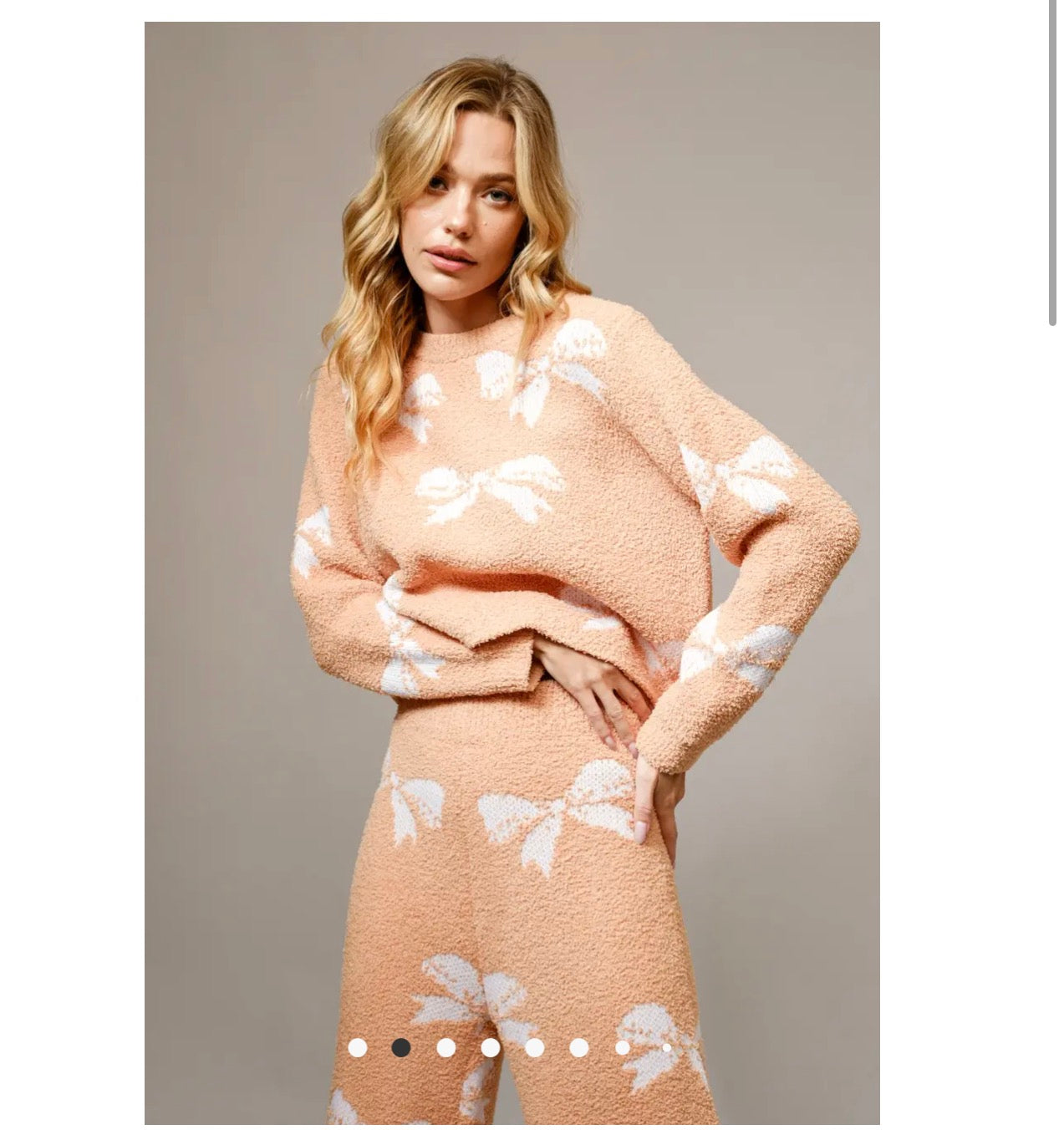The width and height of the screenshot is (1064, 1130).
Task: Show the fifth image via carousel dot
Action: 535,1047
